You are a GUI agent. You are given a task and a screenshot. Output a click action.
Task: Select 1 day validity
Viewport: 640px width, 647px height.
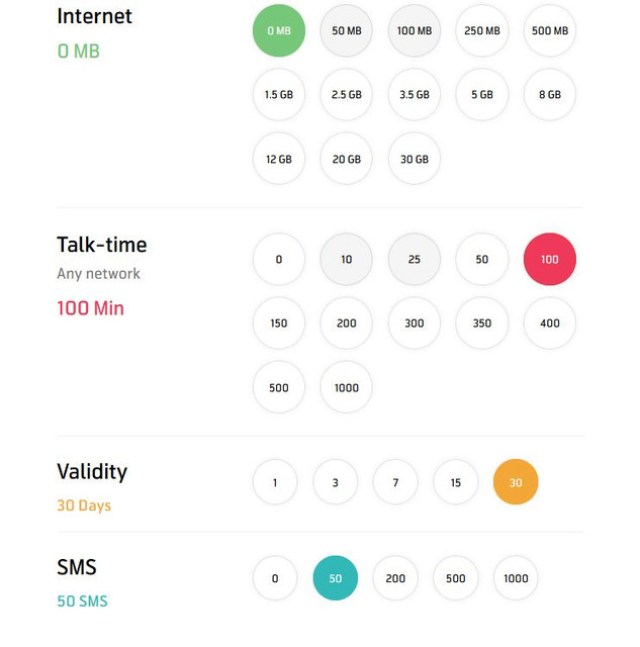[275, 483]
